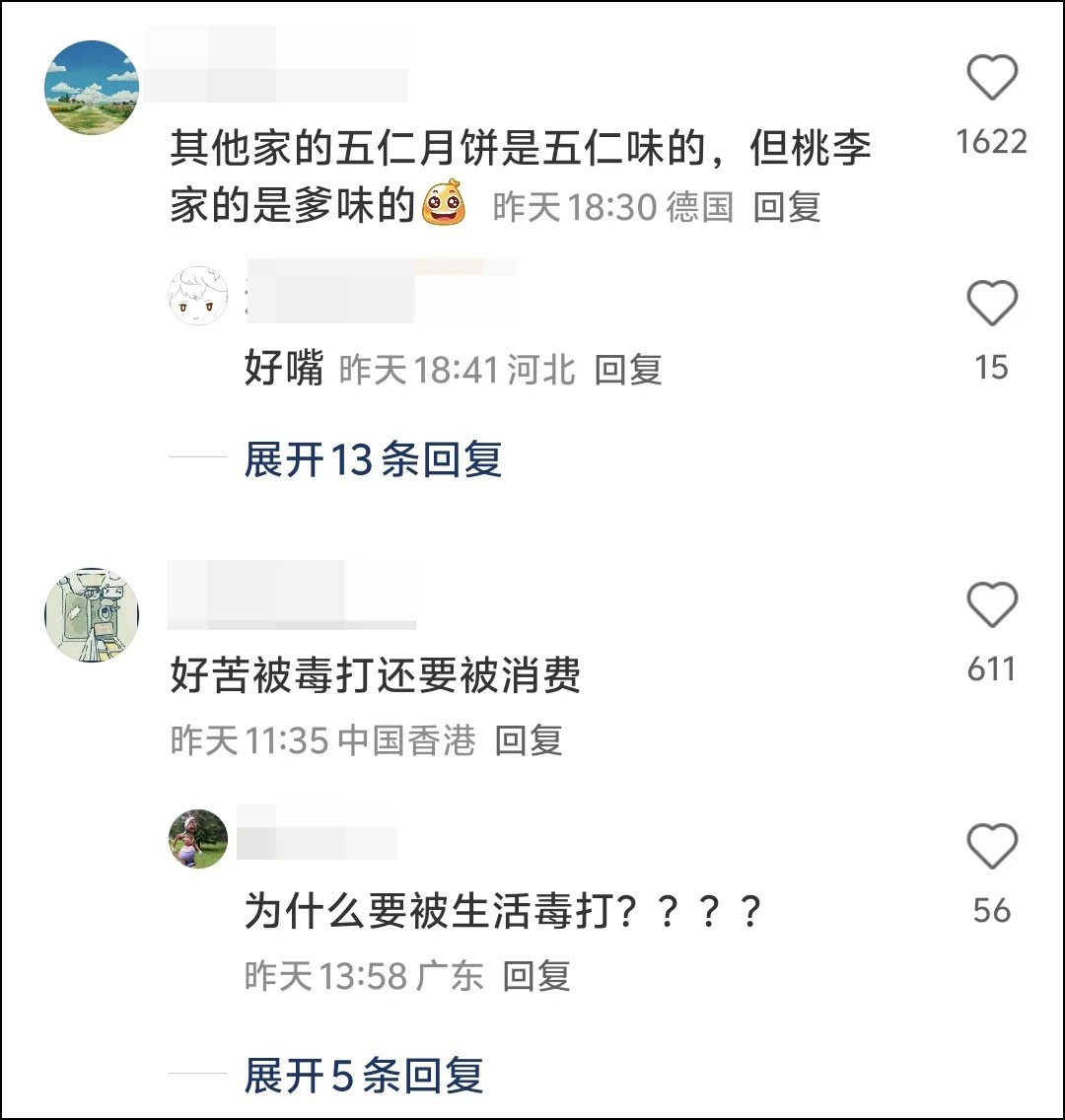The image size is (1065, 1120).
Task: Open the avatar of the 为什么要被生活毒打 commenter
Action: (x=198, y=839)
